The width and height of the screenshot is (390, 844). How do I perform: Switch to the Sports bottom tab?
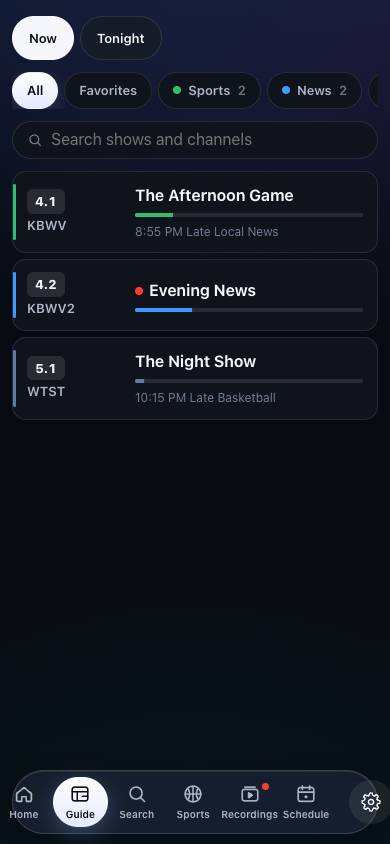point(193,802)
